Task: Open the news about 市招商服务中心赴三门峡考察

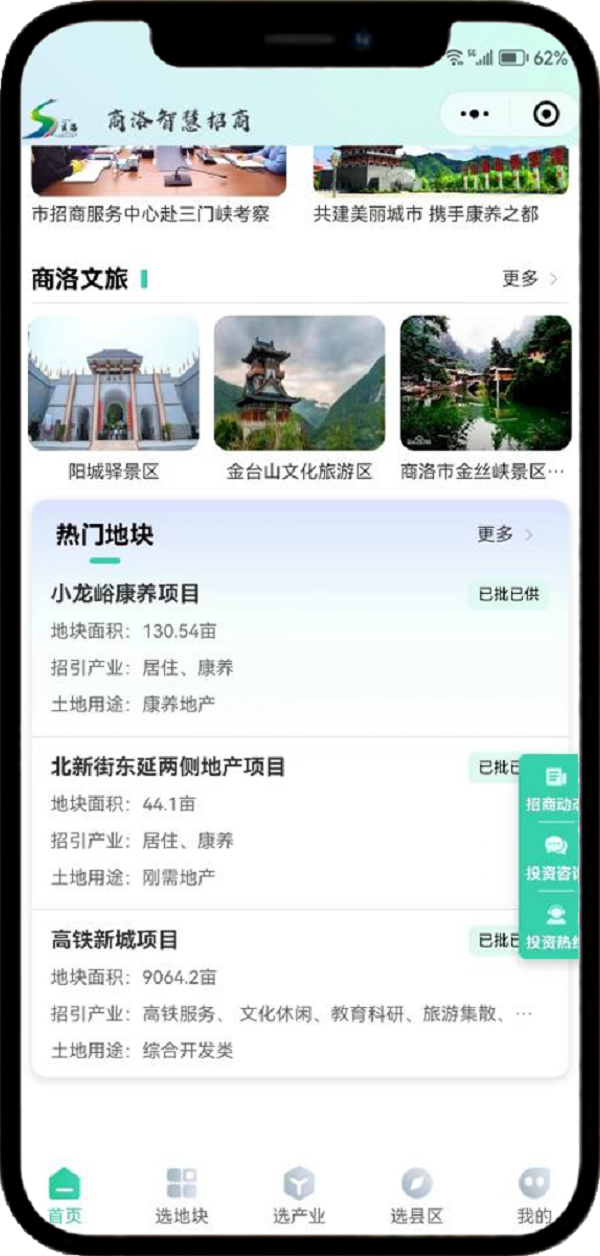Action: [159, 185]
